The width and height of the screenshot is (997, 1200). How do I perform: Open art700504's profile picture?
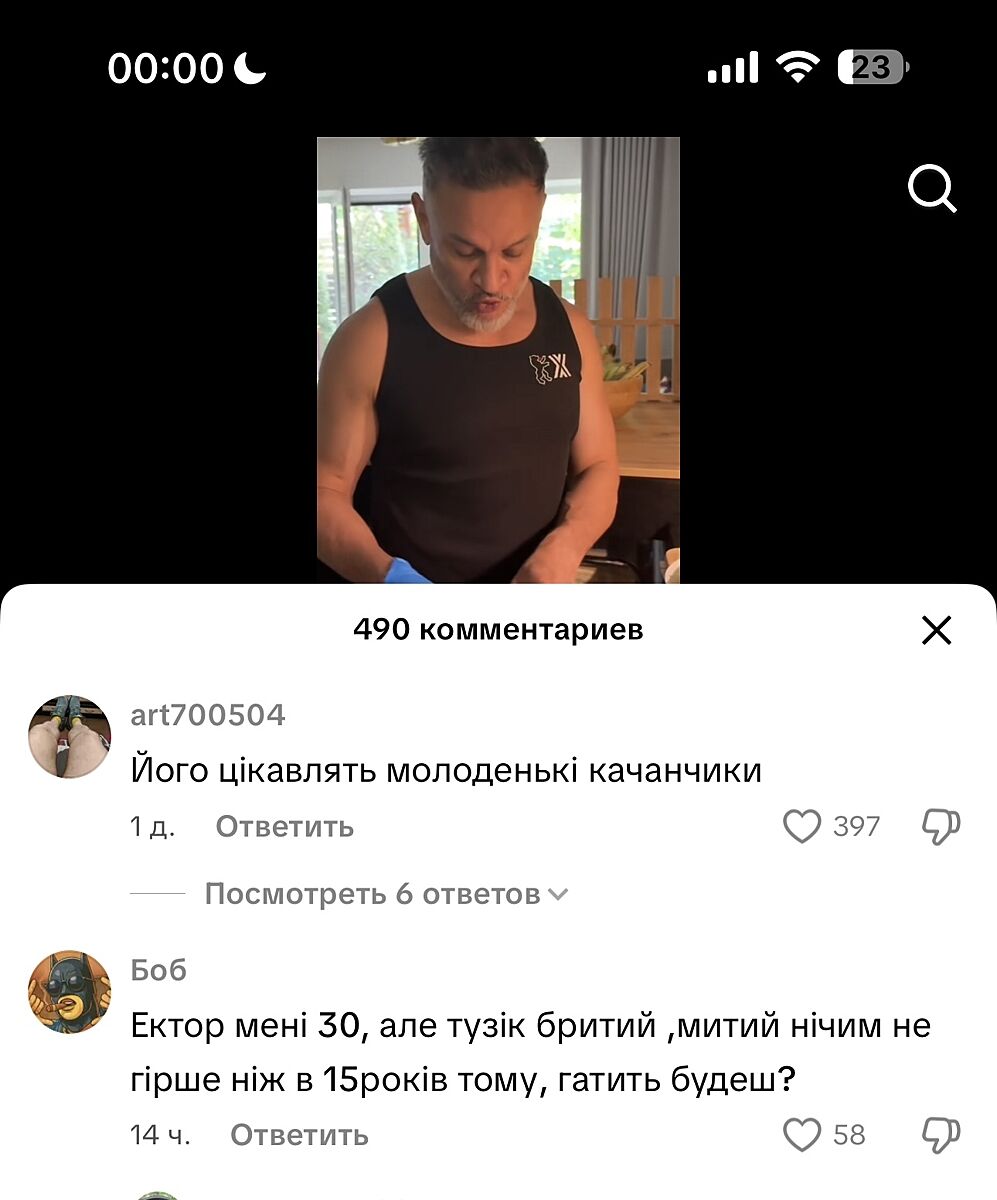pyautogui.click(x=69, y=737)
